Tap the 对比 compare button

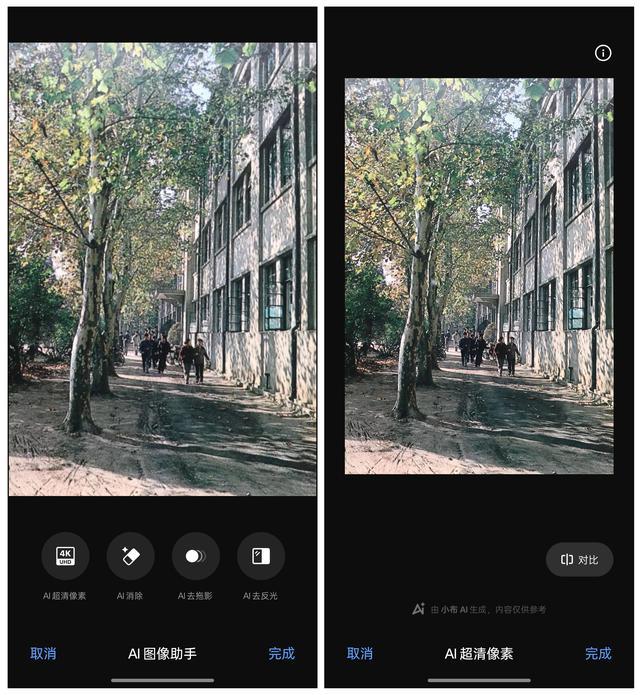pyautogui.click(x=580, y=560)
